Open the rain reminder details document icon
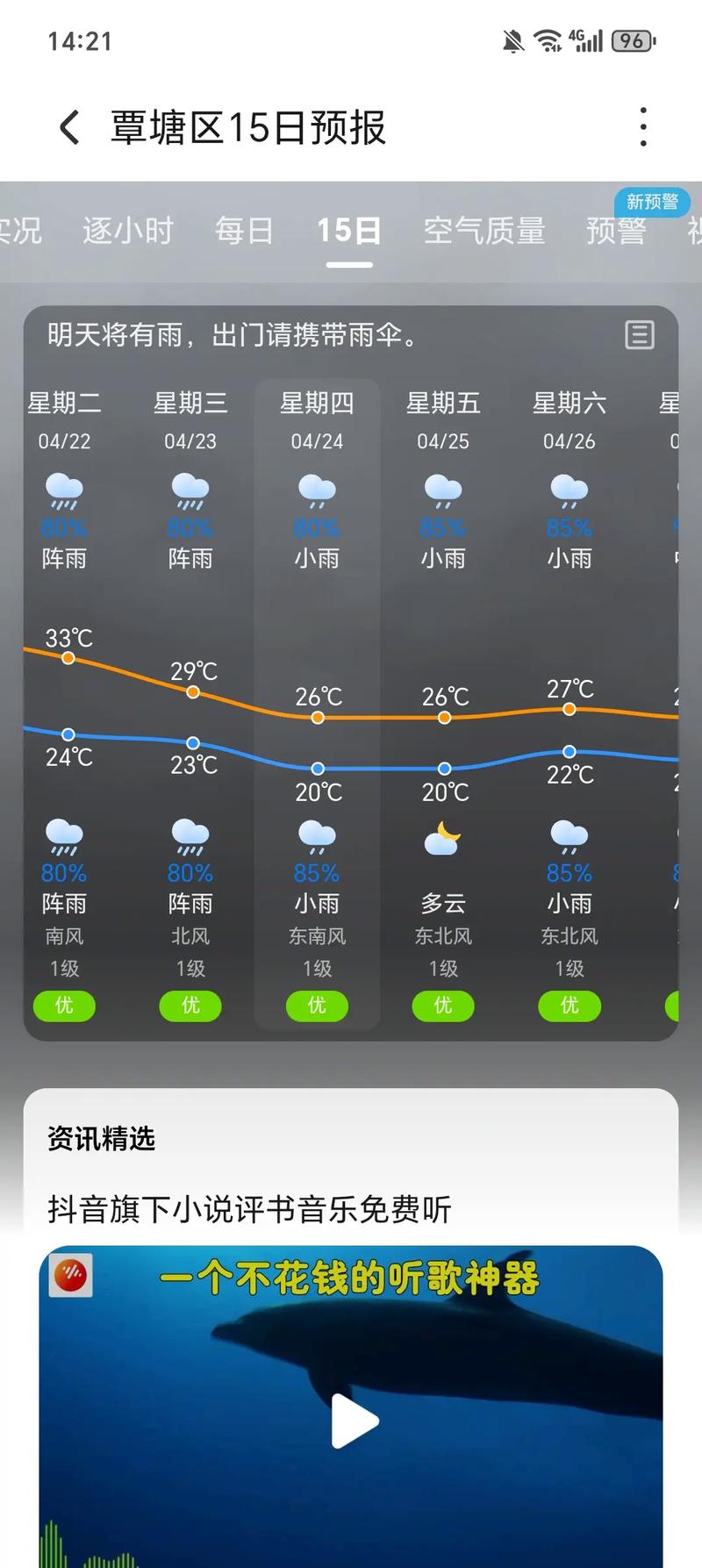Image resolution: width=702 pixels, height=1568 pixels. tap(638, 335)
